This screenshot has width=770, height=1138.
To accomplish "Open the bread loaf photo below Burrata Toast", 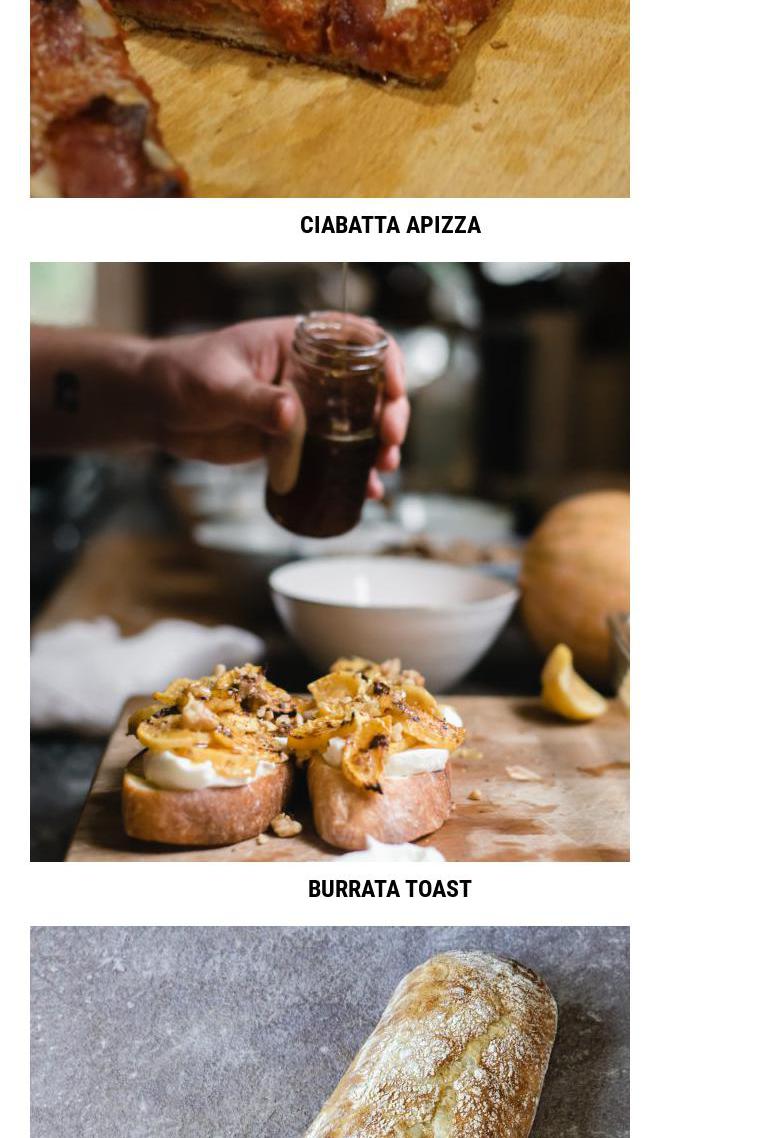I will point(330,1032).
